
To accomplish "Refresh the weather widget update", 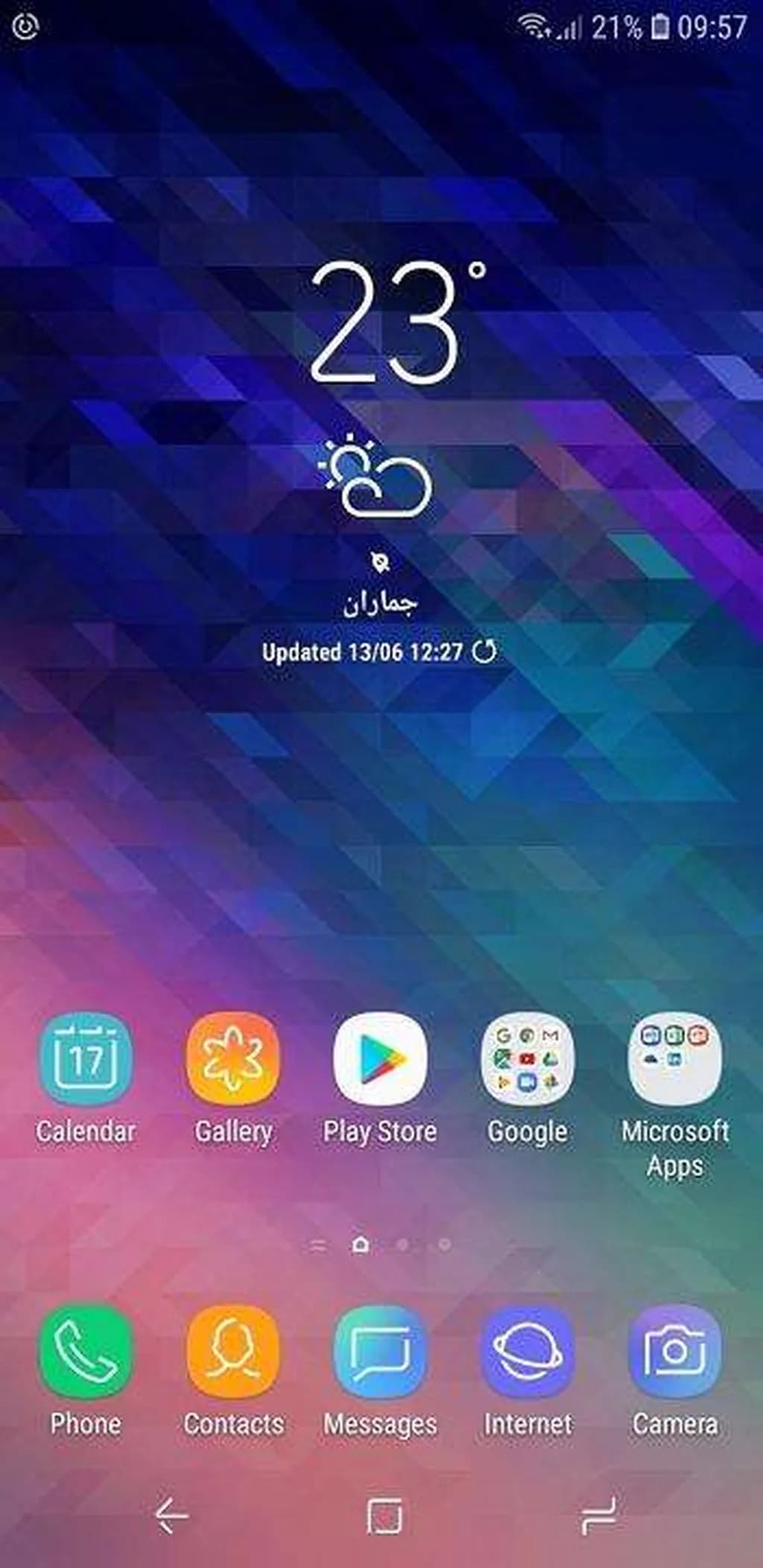I will (485, 651).
